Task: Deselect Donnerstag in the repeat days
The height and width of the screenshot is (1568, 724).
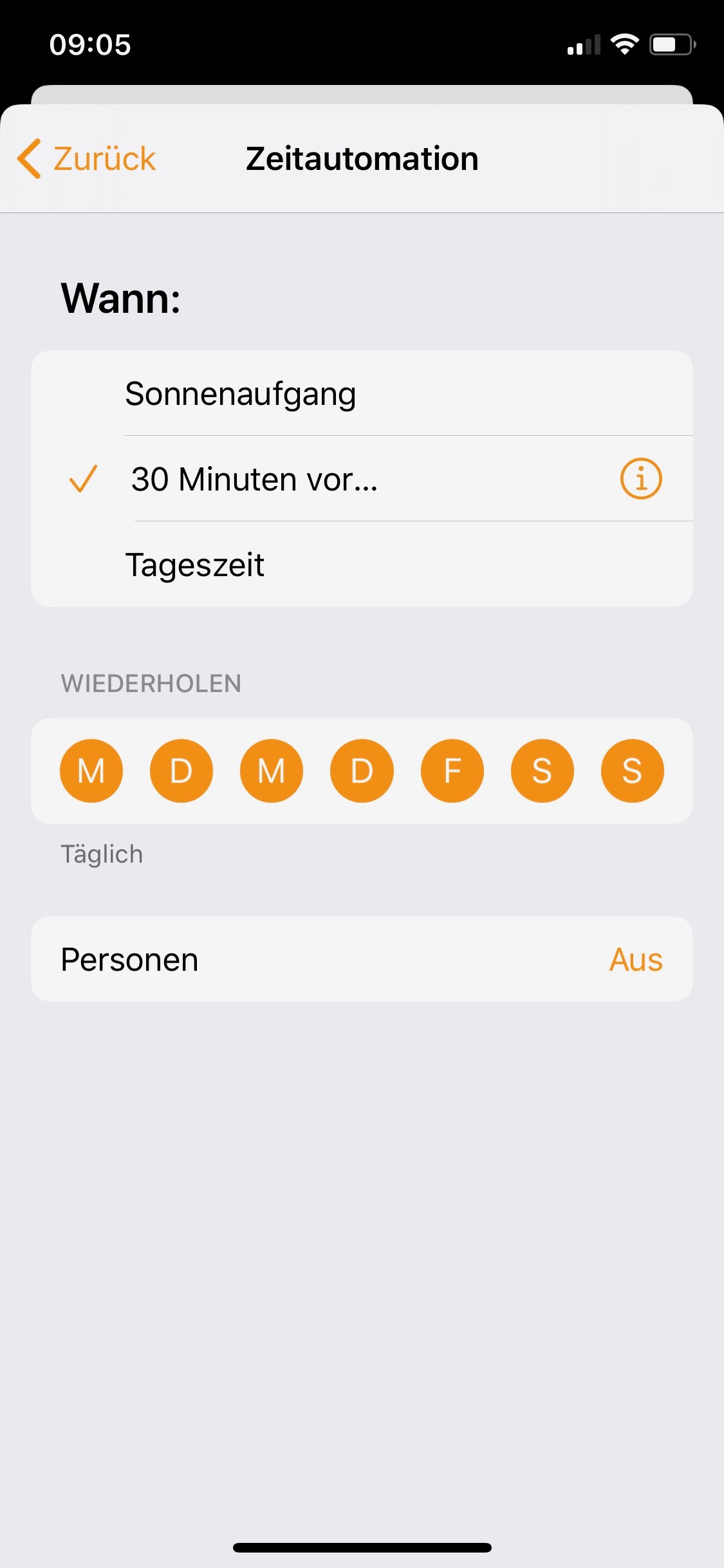Action: coord(362,771)
